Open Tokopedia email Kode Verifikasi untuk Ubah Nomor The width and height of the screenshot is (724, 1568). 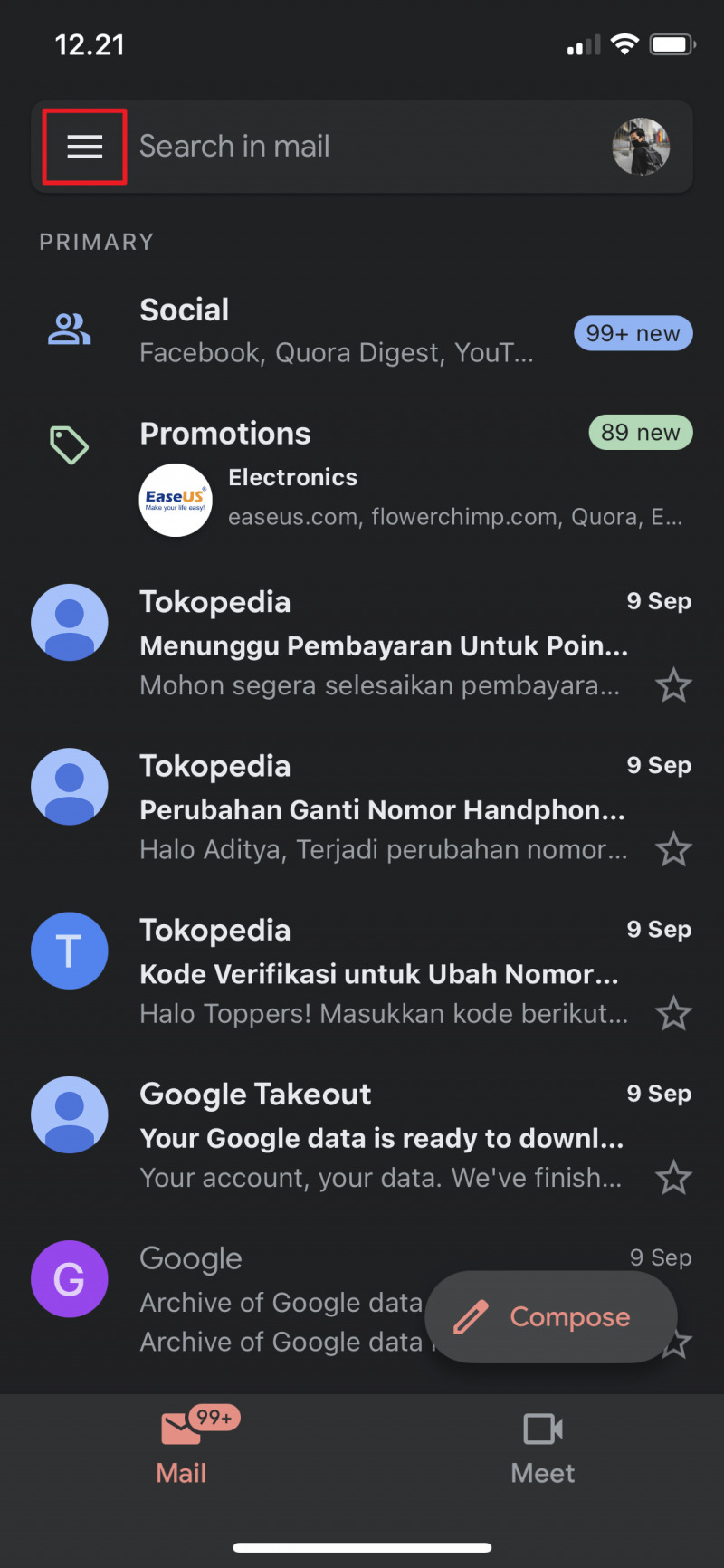coord(380,973)
